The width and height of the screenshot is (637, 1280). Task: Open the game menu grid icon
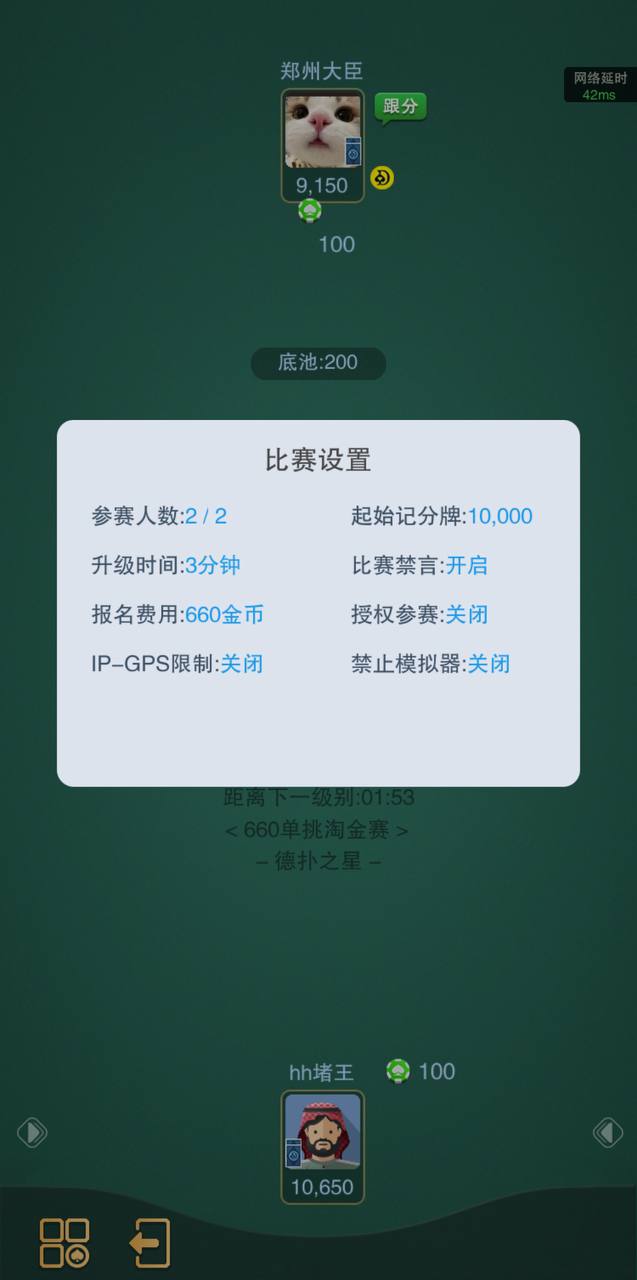64,1243
